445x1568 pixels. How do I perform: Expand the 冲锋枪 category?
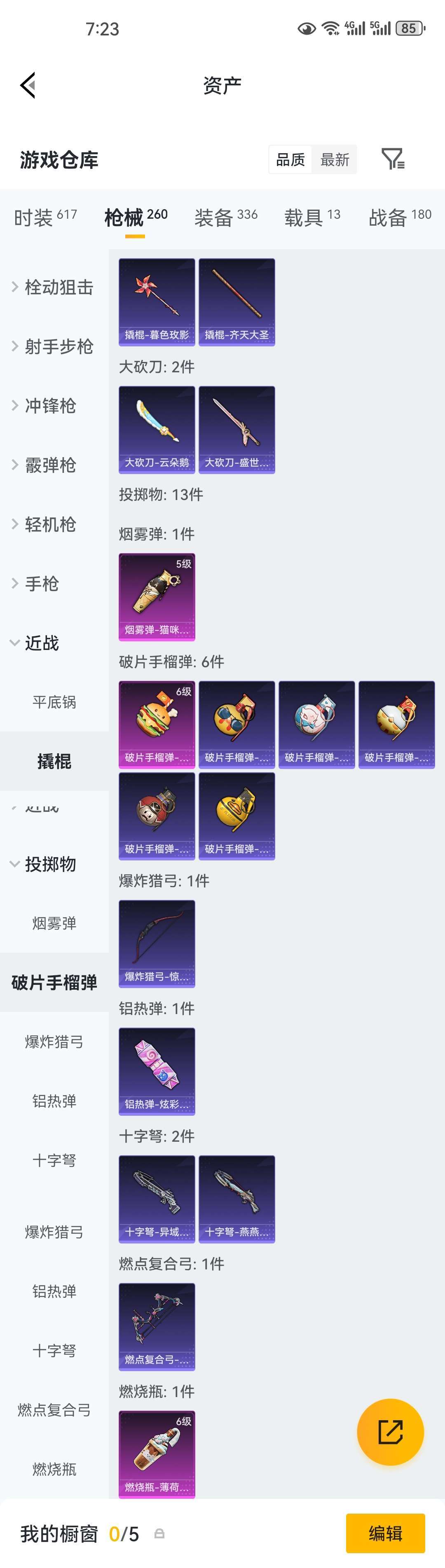(x=54, y=406)
